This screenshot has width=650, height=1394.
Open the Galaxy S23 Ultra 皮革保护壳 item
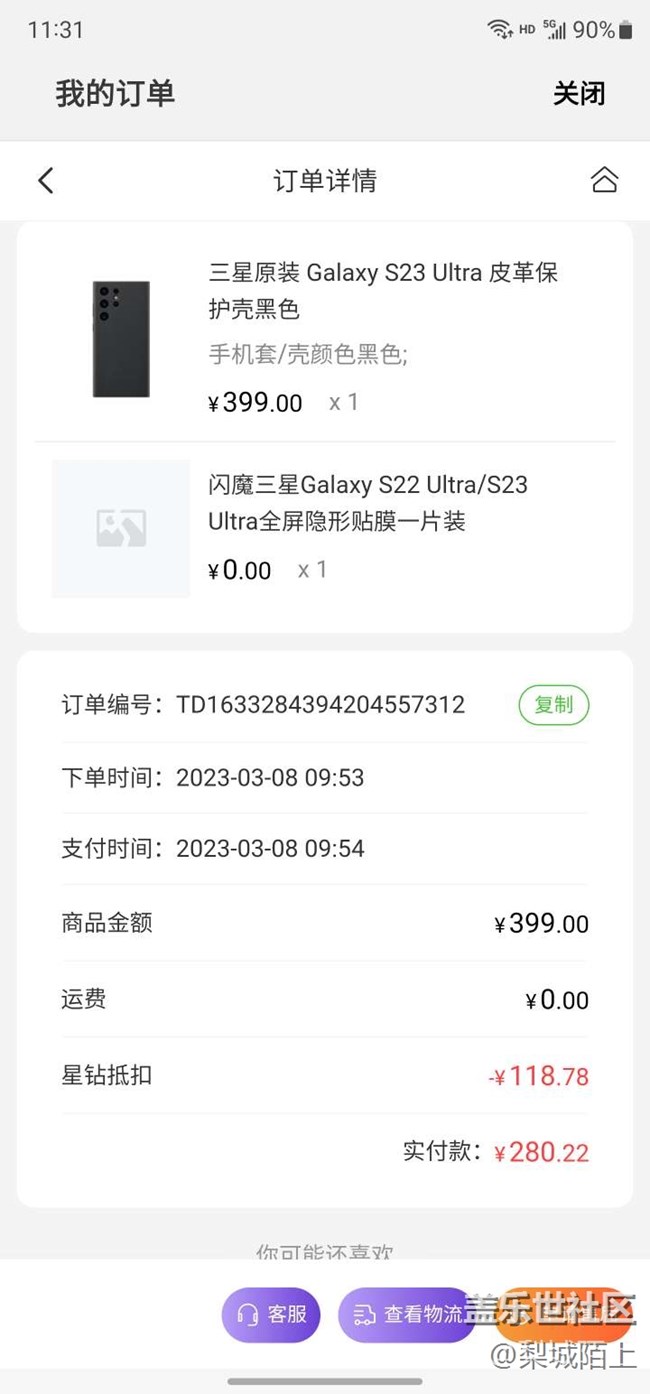383,290
